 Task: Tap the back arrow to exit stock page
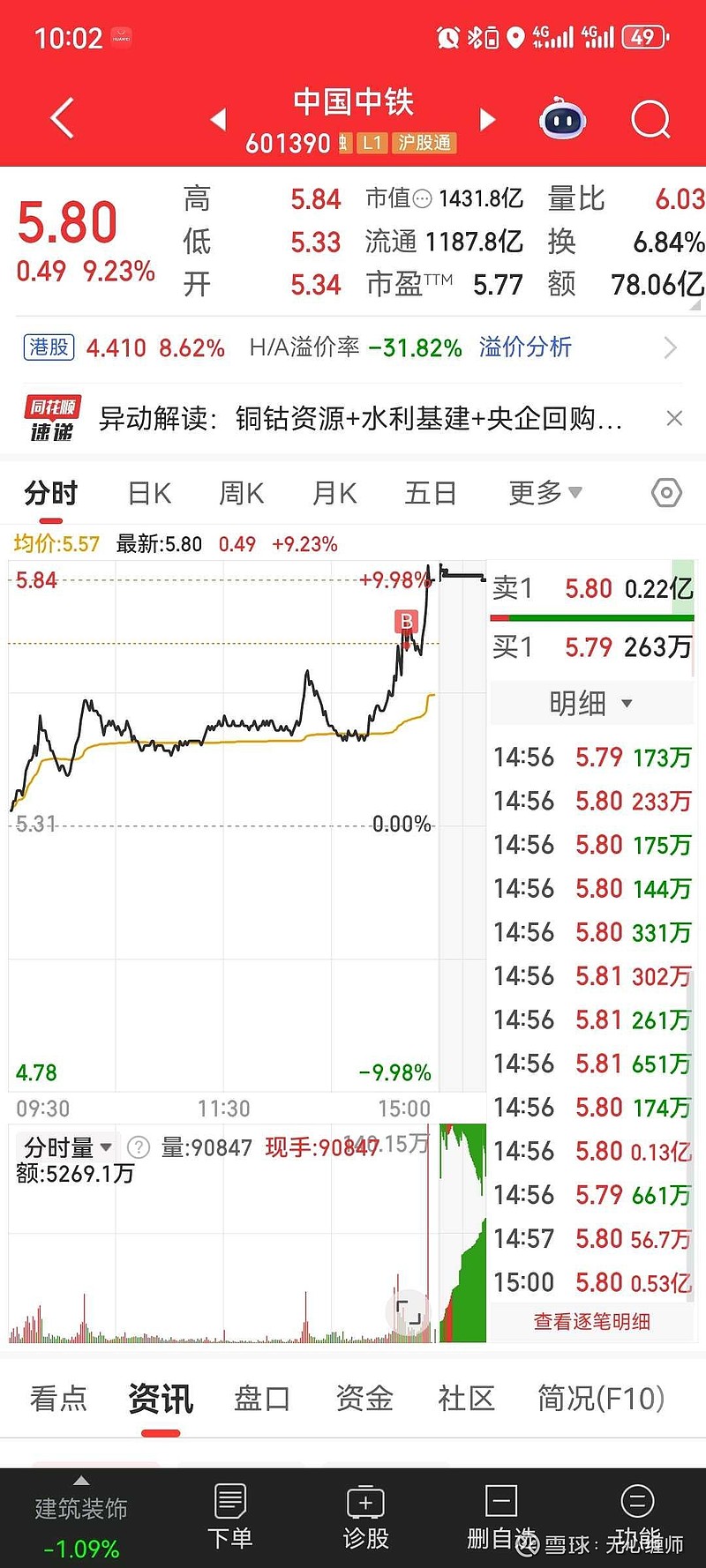pyautogui.click(x=60, y=116)
